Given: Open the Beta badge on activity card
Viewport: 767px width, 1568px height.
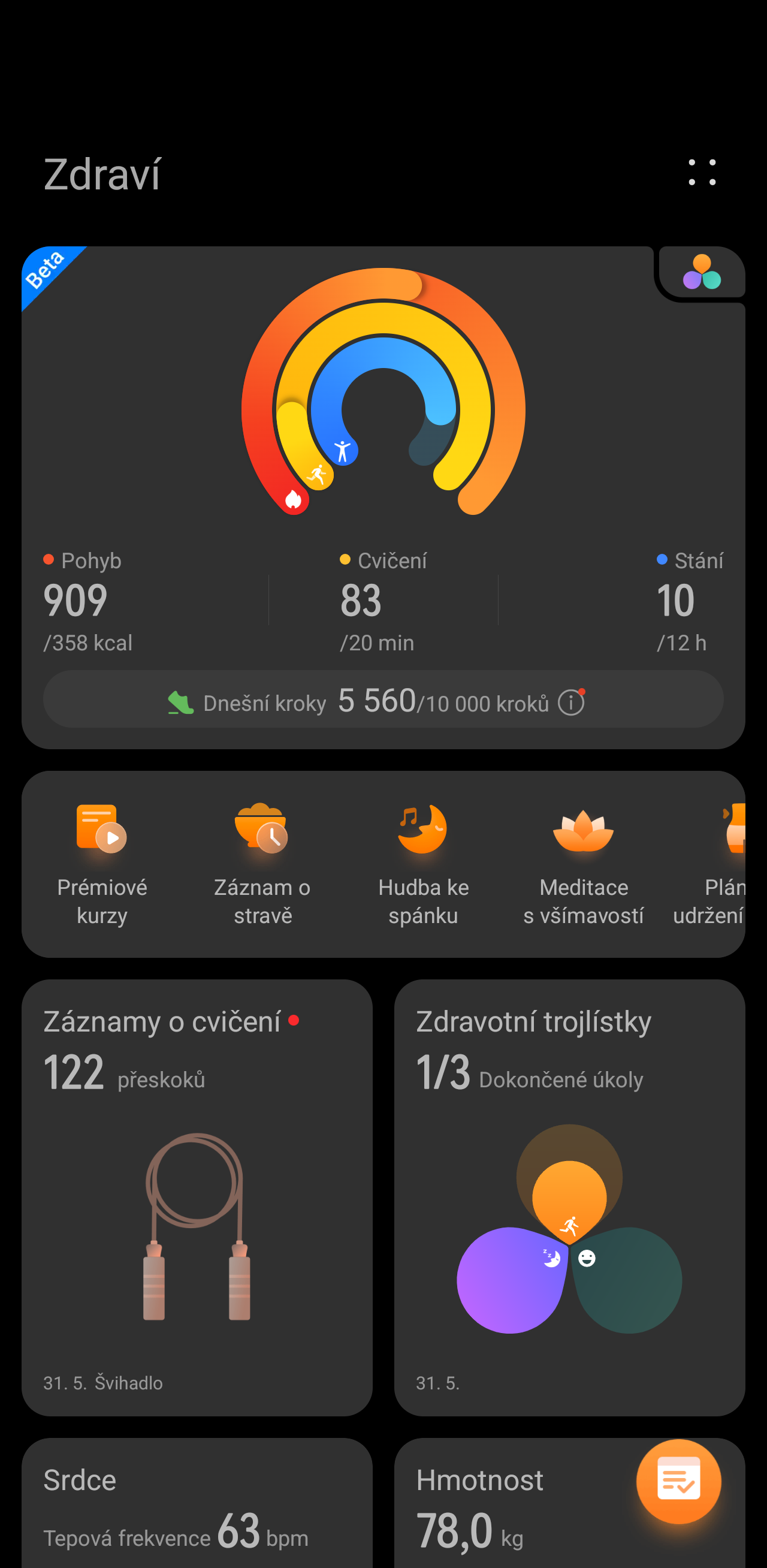Looking at the screenshot, I should pos(45,269).
